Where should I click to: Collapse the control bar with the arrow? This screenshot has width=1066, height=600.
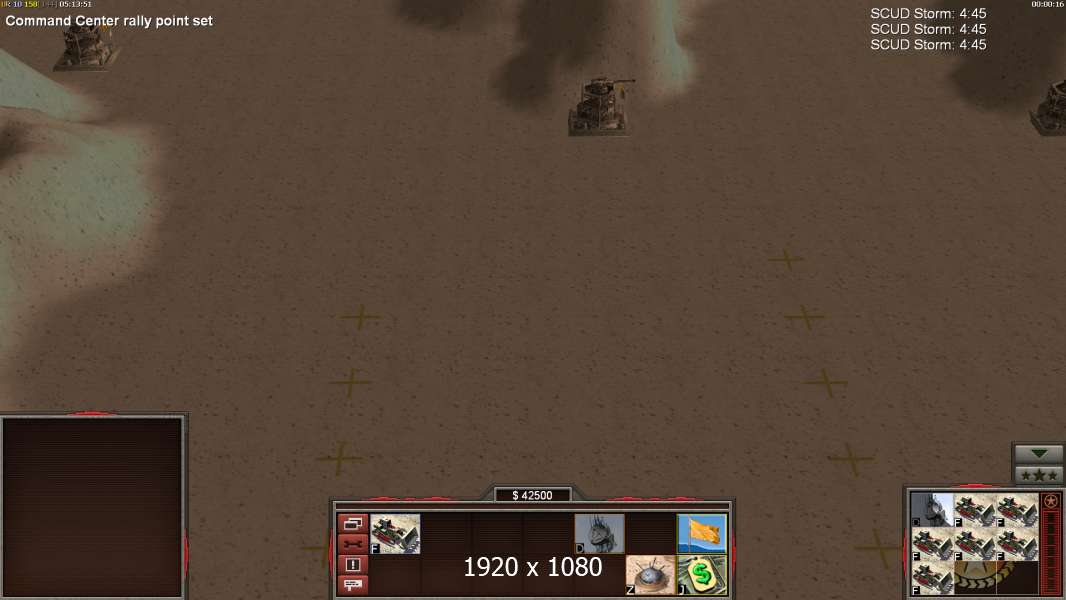tap(1038, 454)
